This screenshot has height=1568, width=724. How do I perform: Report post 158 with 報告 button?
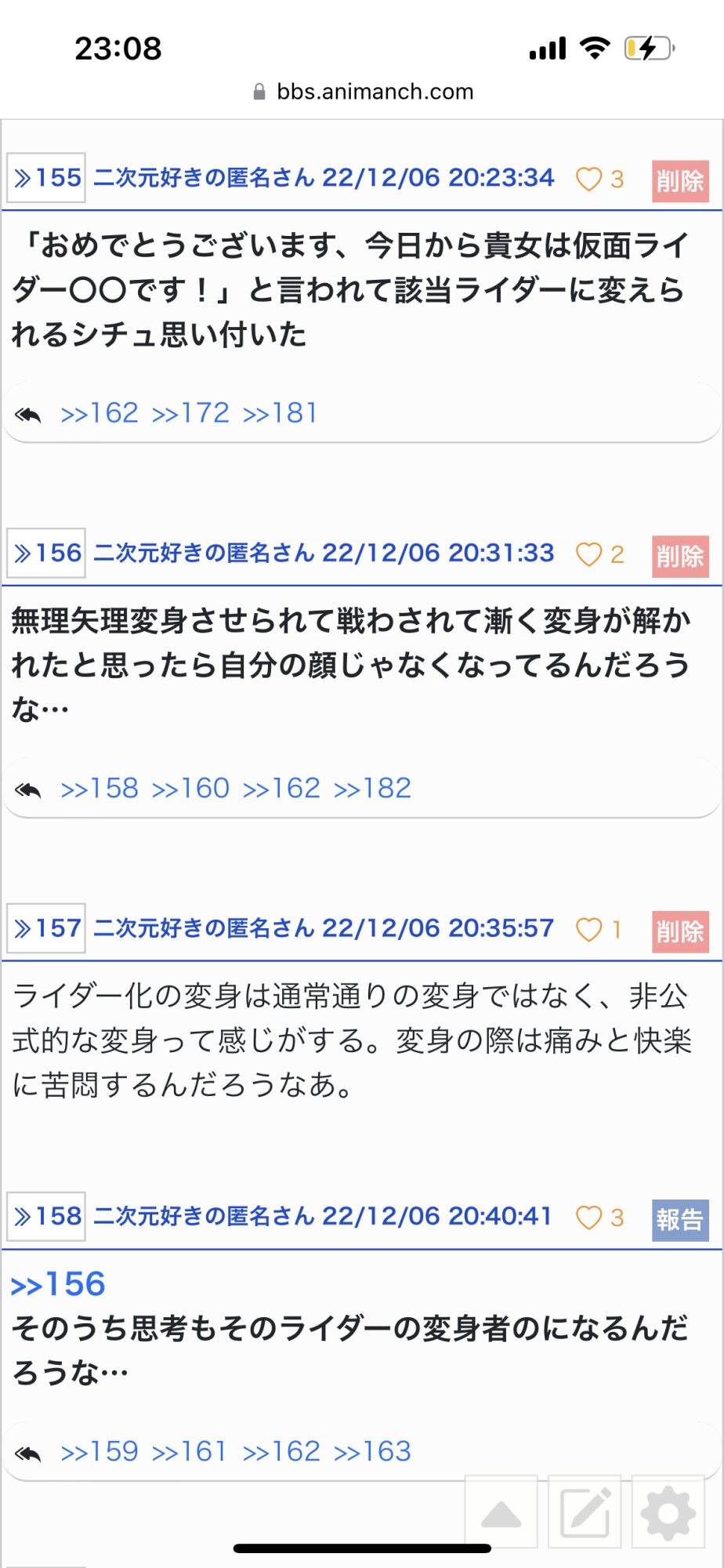[x=679, y=1220]
